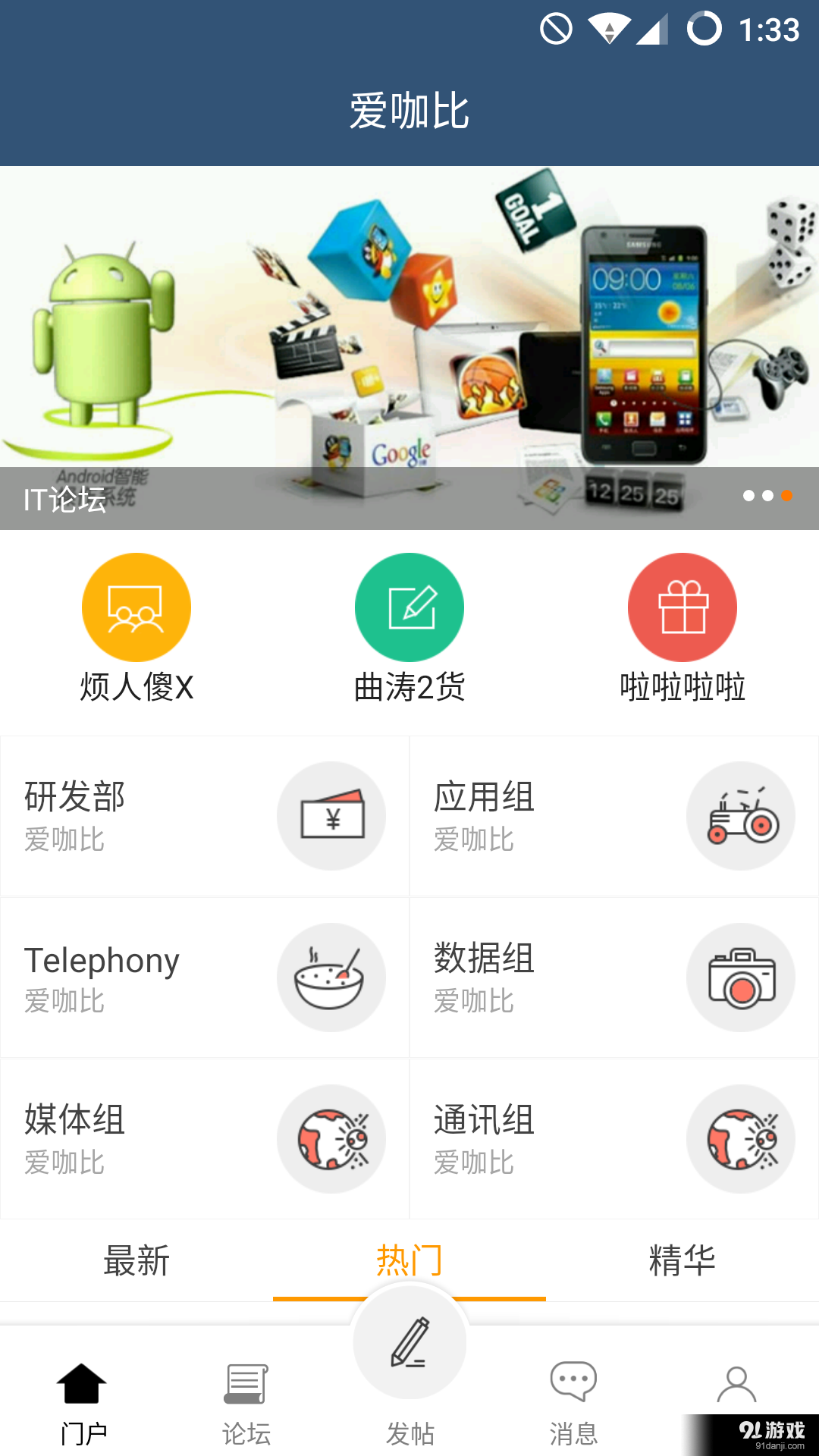Tap the last carousel pagination dot
Viewport: 819px width, 1456px height.
click(786, 497)
